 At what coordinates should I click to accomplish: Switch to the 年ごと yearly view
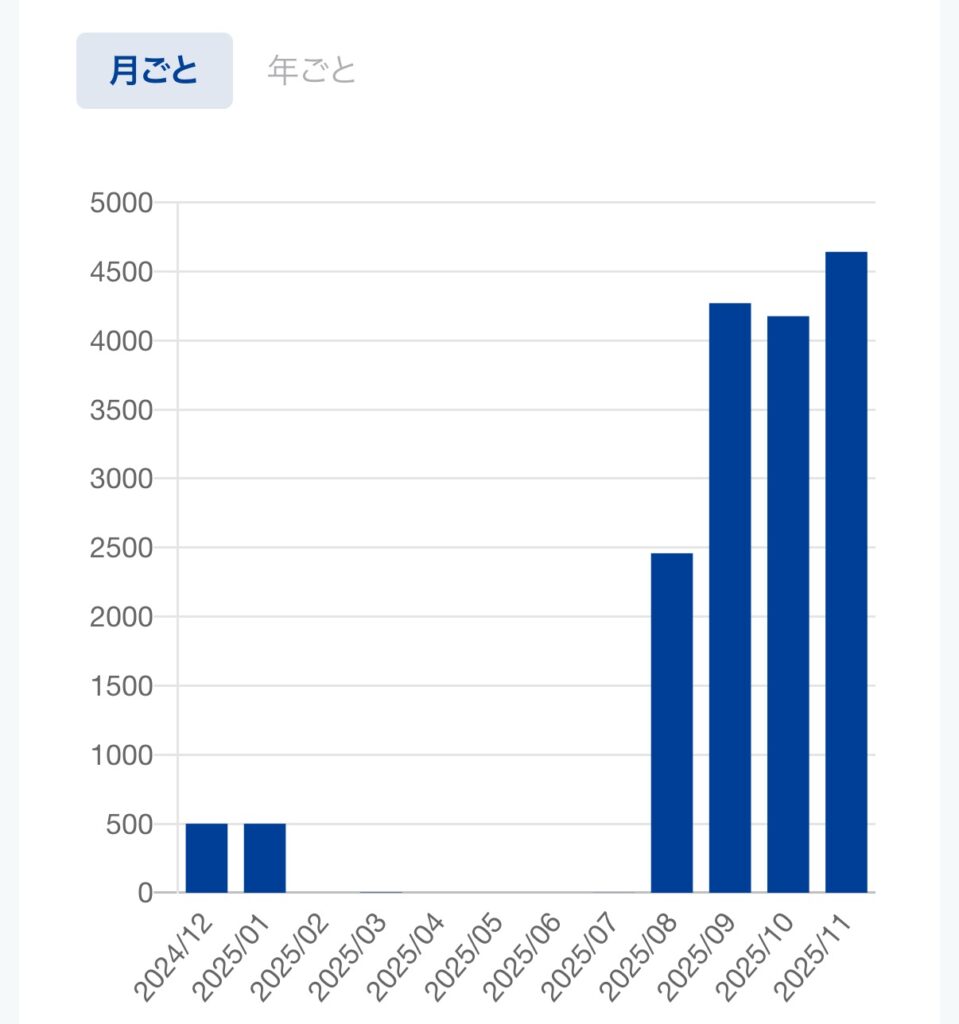tap(311, 71)
